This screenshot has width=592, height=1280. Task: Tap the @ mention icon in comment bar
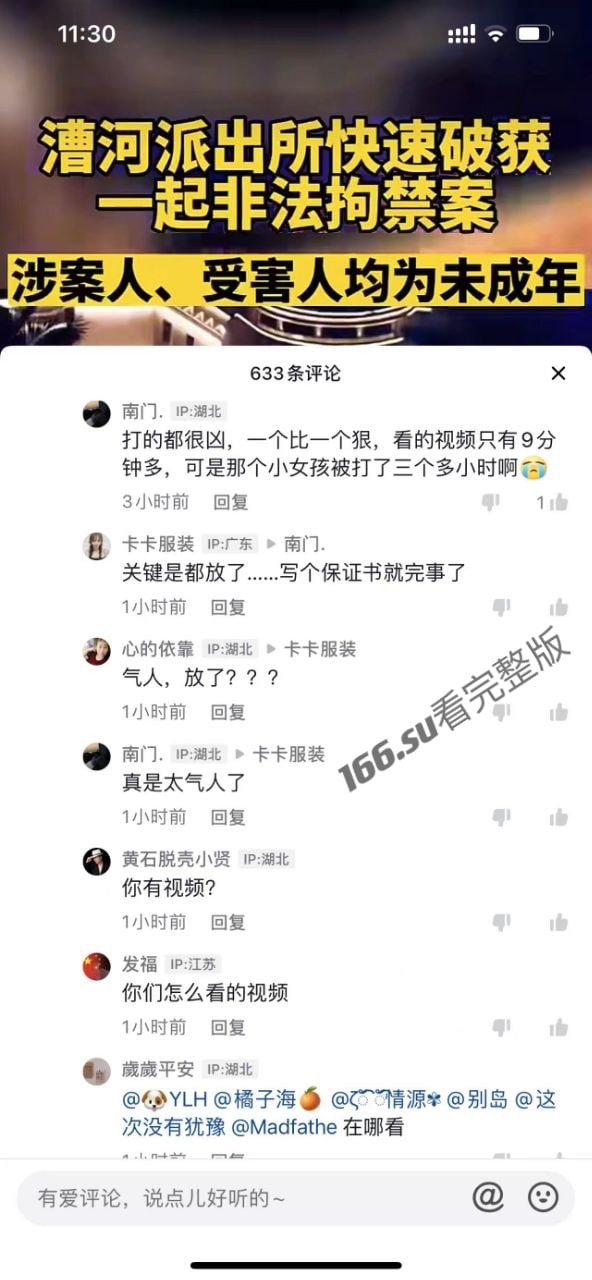click(x=488, y=1196)
